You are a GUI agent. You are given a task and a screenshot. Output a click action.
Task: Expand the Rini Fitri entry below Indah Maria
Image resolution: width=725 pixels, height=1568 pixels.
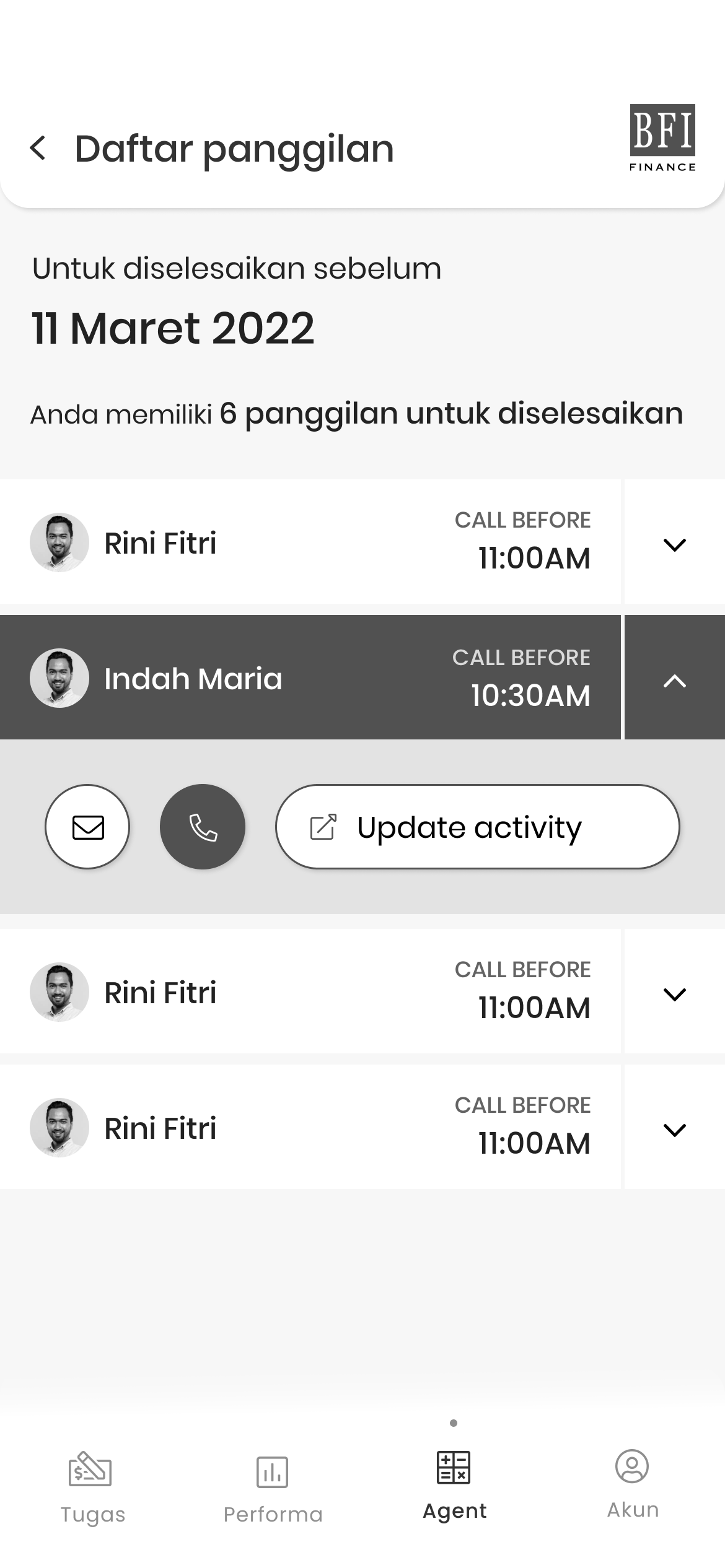(x=674, y=993)
